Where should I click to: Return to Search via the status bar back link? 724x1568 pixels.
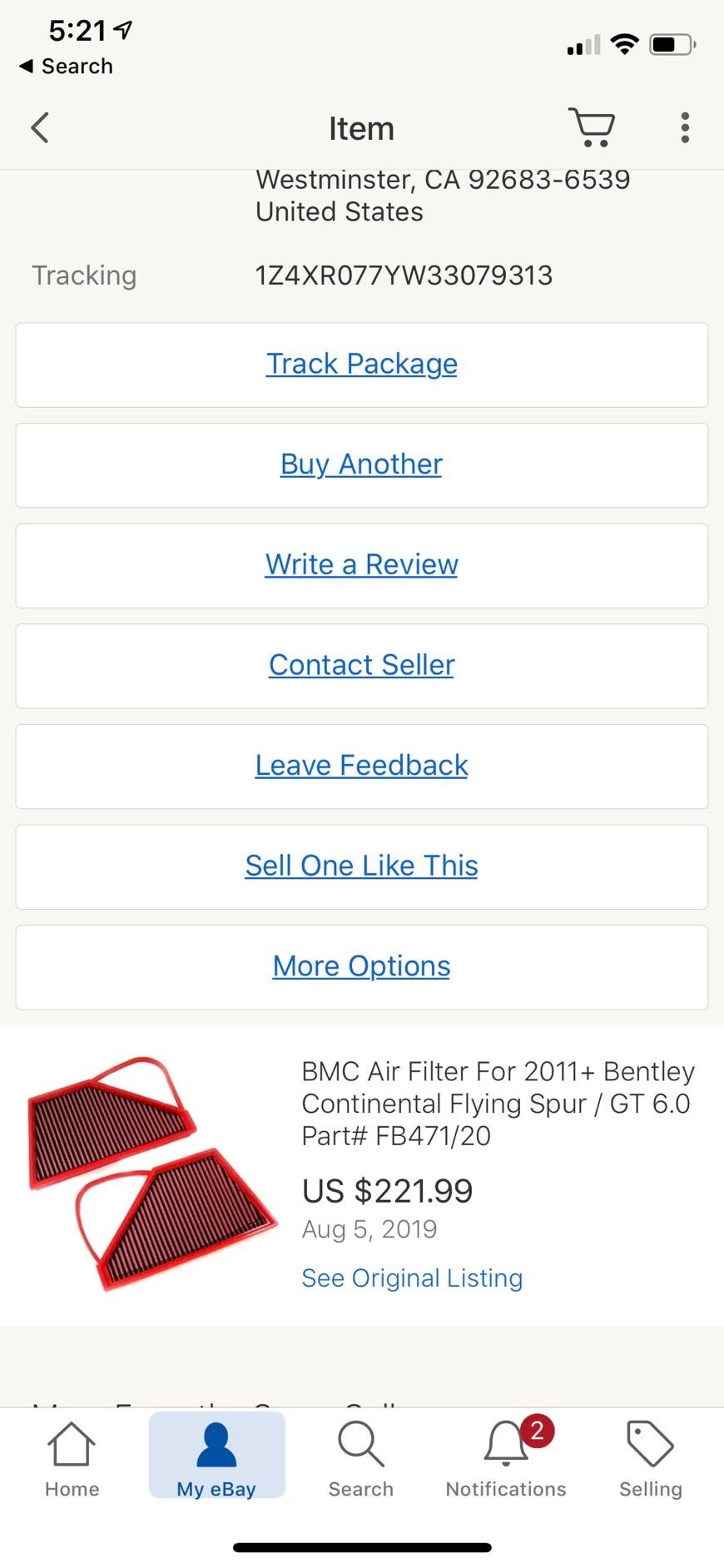67,67
